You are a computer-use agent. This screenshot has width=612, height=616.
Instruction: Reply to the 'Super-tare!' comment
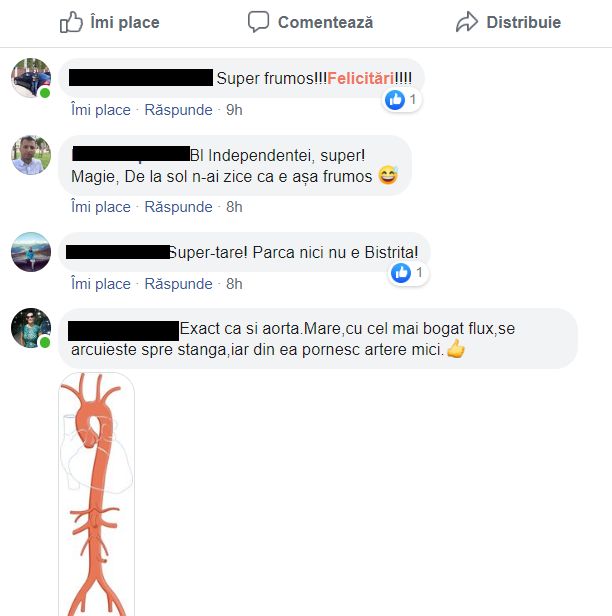click(x=178, y=284)
